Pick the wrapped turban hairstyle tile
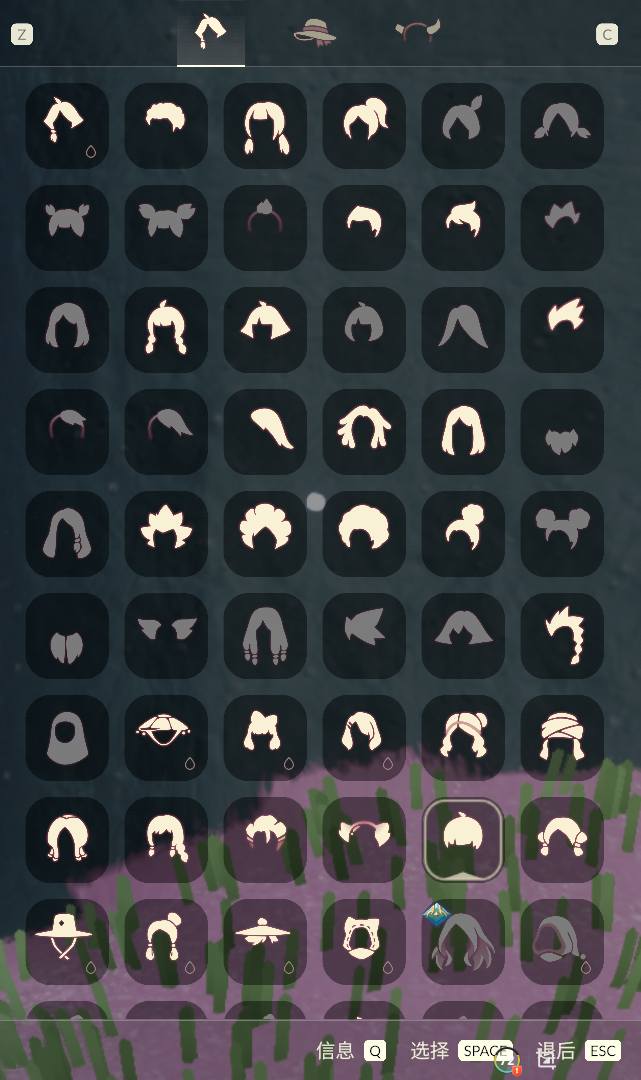Viewport: 641px width, 1080px height. [x=562, y=738]
